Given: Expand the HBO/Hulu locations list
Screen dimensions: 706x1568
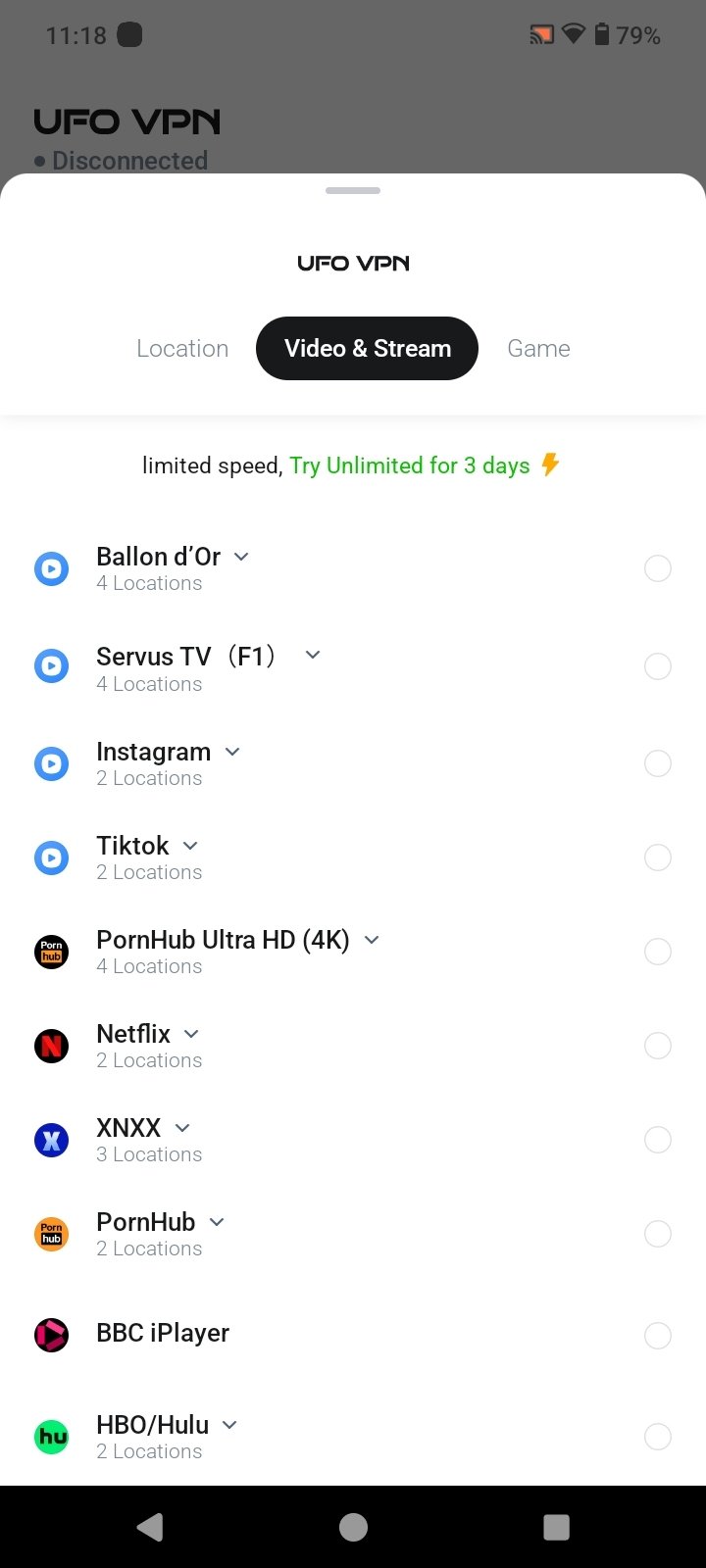Looking at the screenshot, I should click(x=229, y=1425).
